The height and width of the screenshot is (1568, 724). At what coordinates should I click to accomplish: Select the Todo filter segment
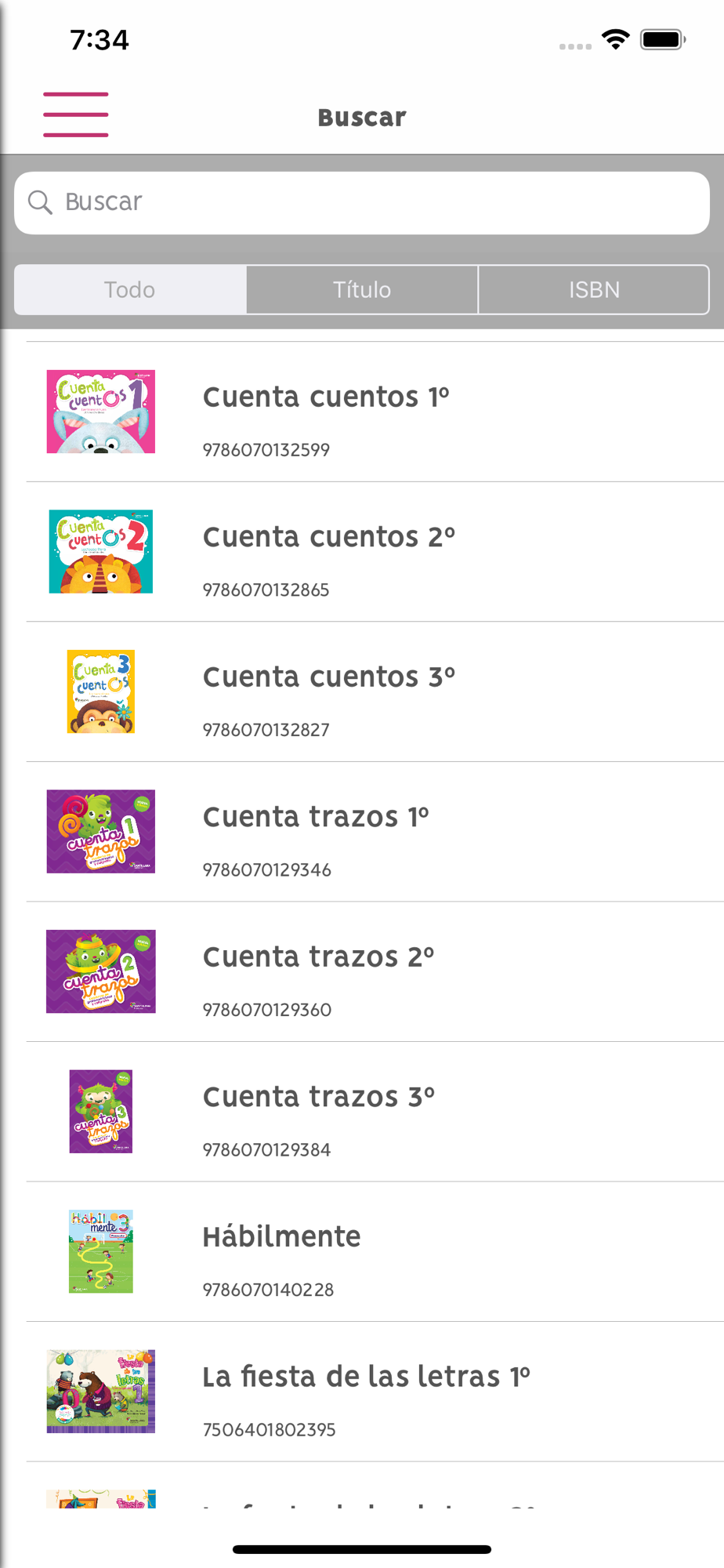130,290
